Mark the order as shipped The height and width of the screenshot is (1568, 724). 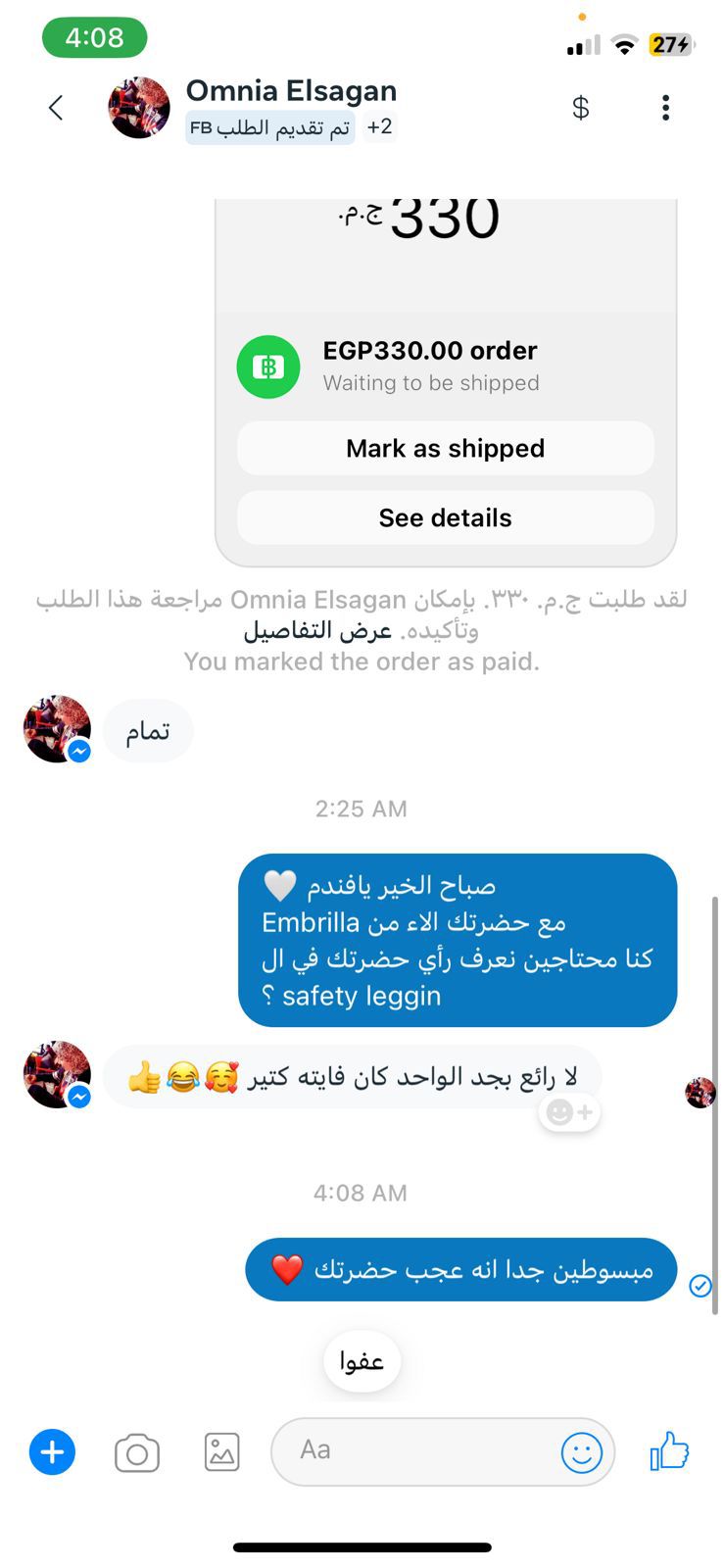tap(445, 448)
